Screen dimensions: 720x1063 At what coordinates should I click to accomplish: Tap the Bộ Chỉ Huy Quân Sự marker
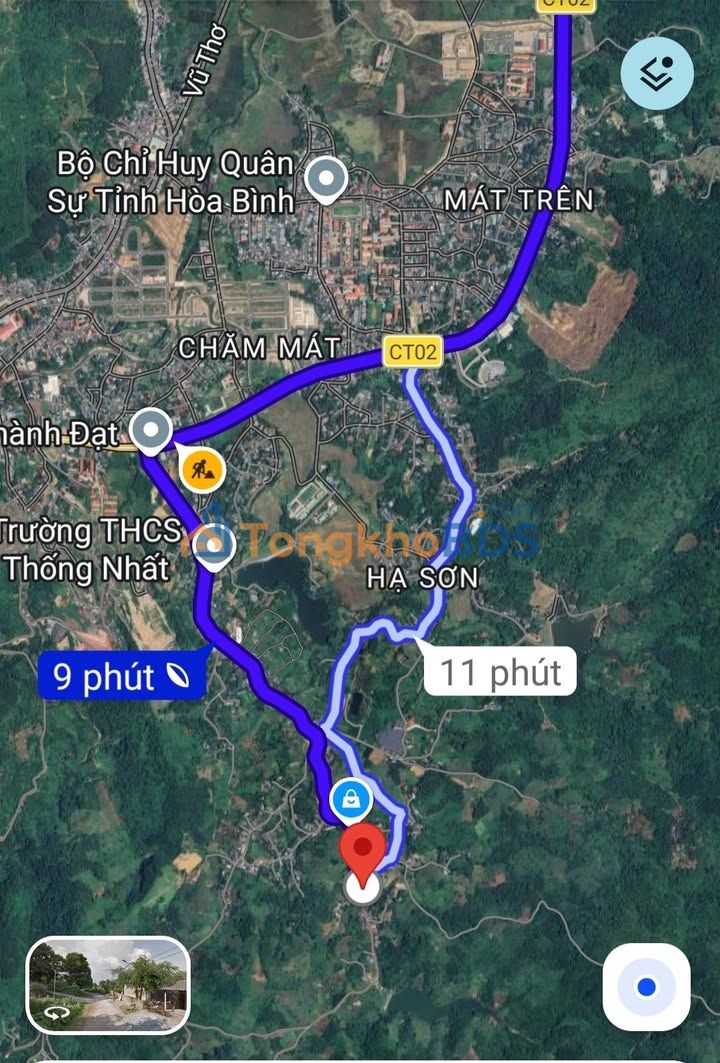(325, 180)
